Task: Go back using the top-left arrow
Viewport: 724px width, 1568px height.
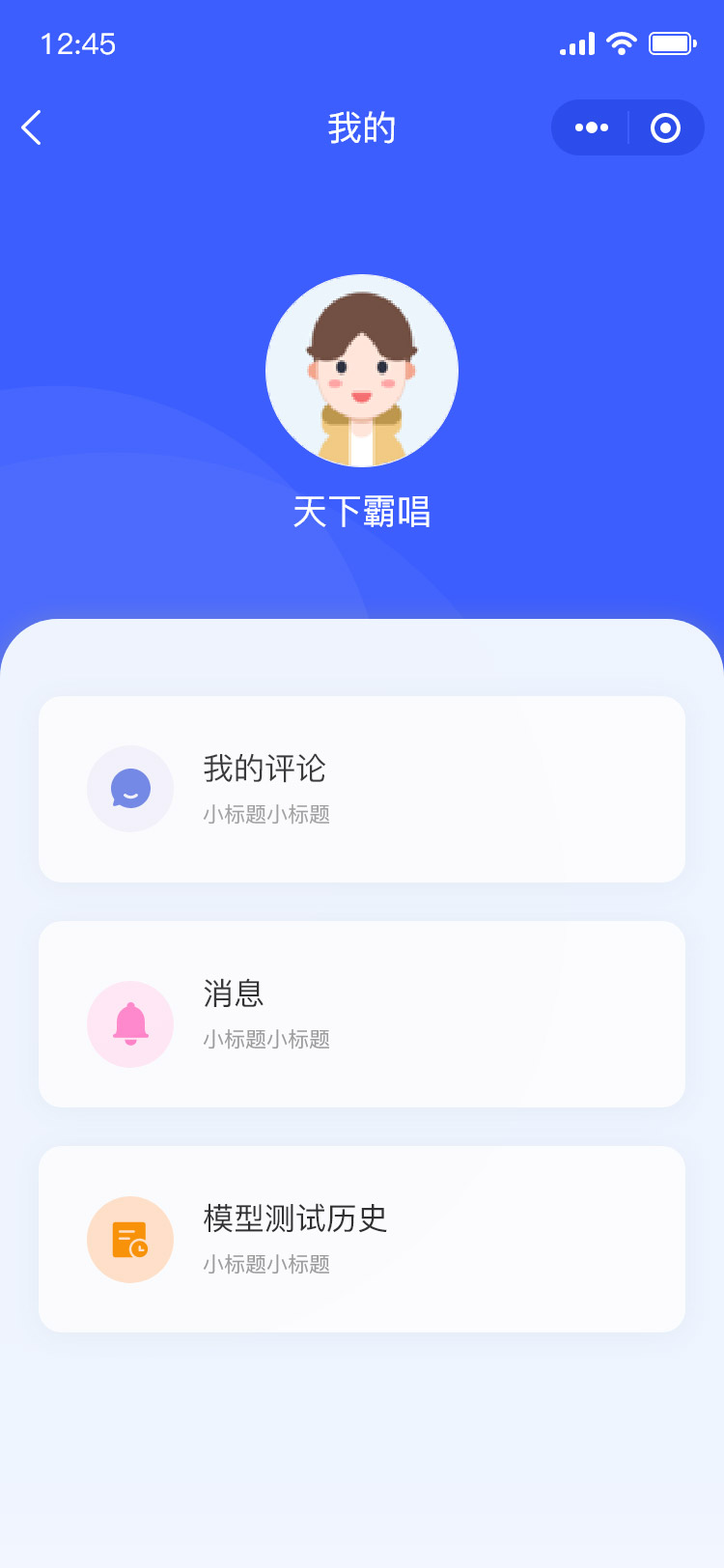Action: (32, 127)
